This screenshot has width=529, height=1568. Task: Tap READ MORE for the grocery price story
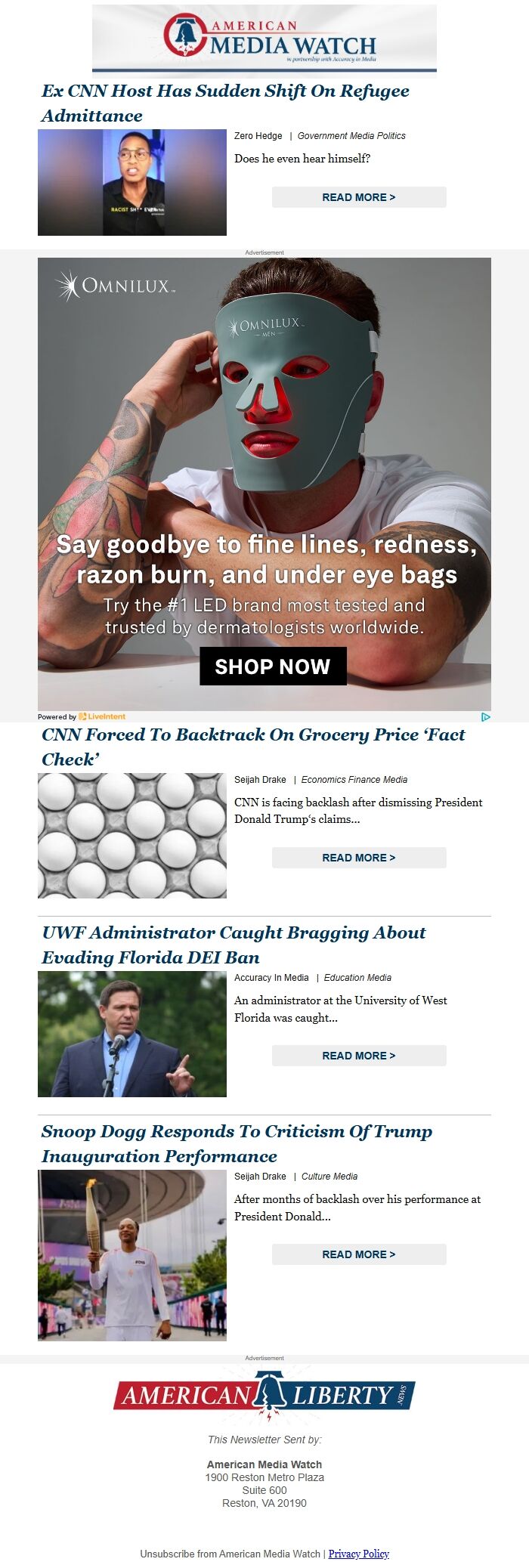(x=359, y=858)
